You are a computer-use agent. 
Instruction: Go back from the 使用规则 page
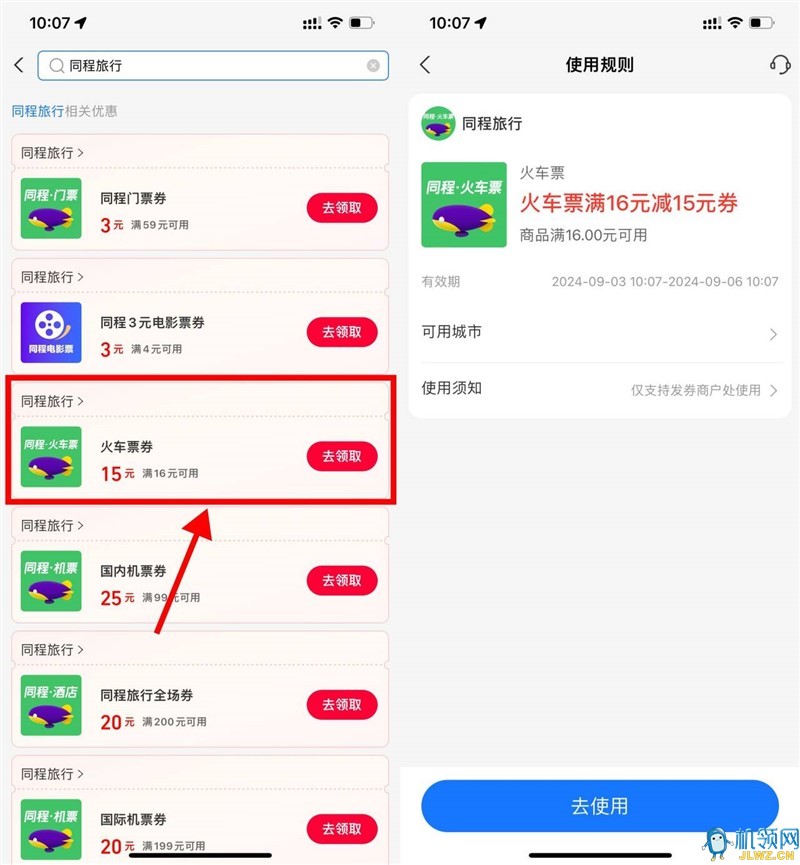(x=425, y=65)
